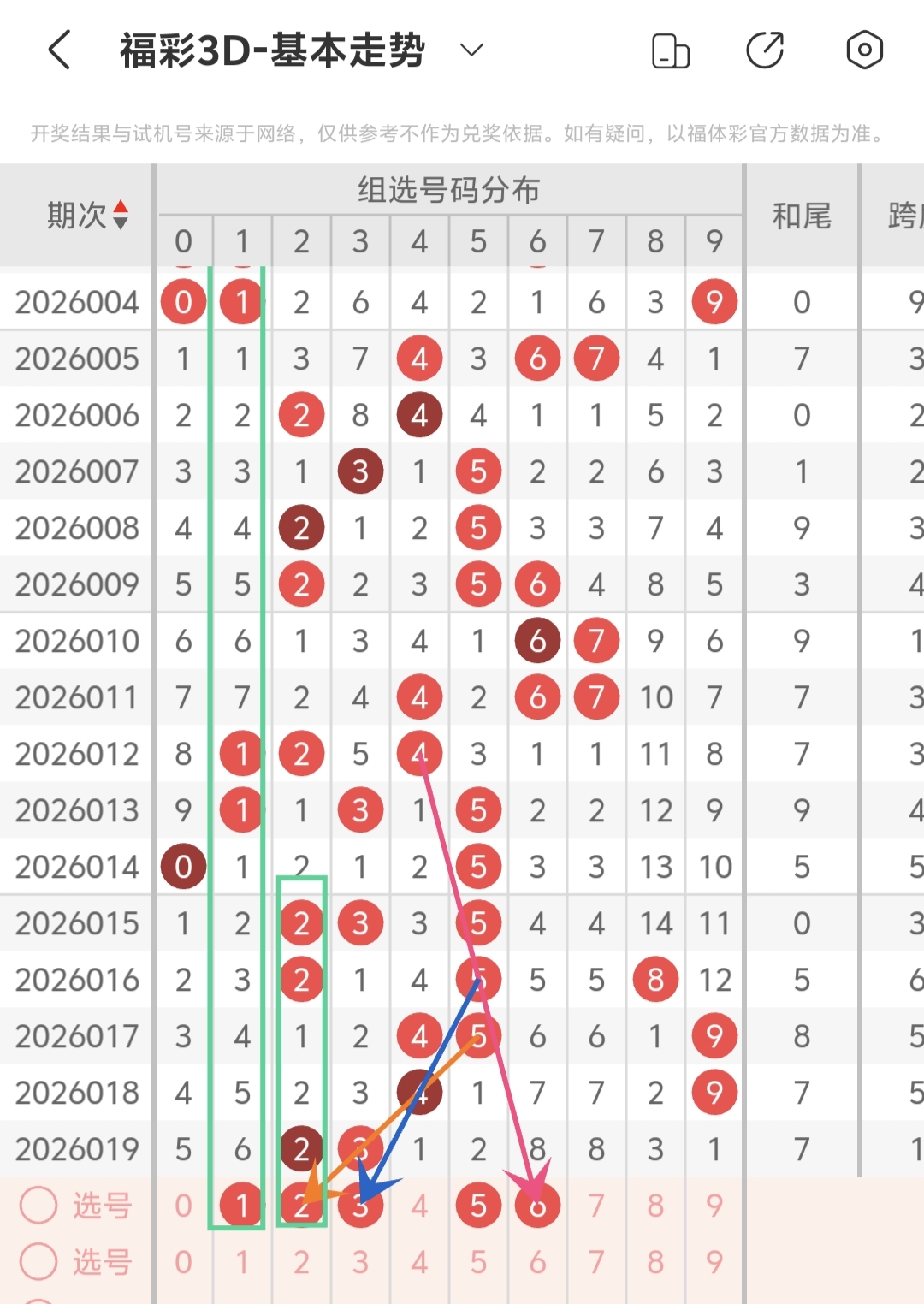Expand the 福彩3D-基本走势 chart type dropdown
The width and height of the screenshot is (924, 1304).
(471, 50)
